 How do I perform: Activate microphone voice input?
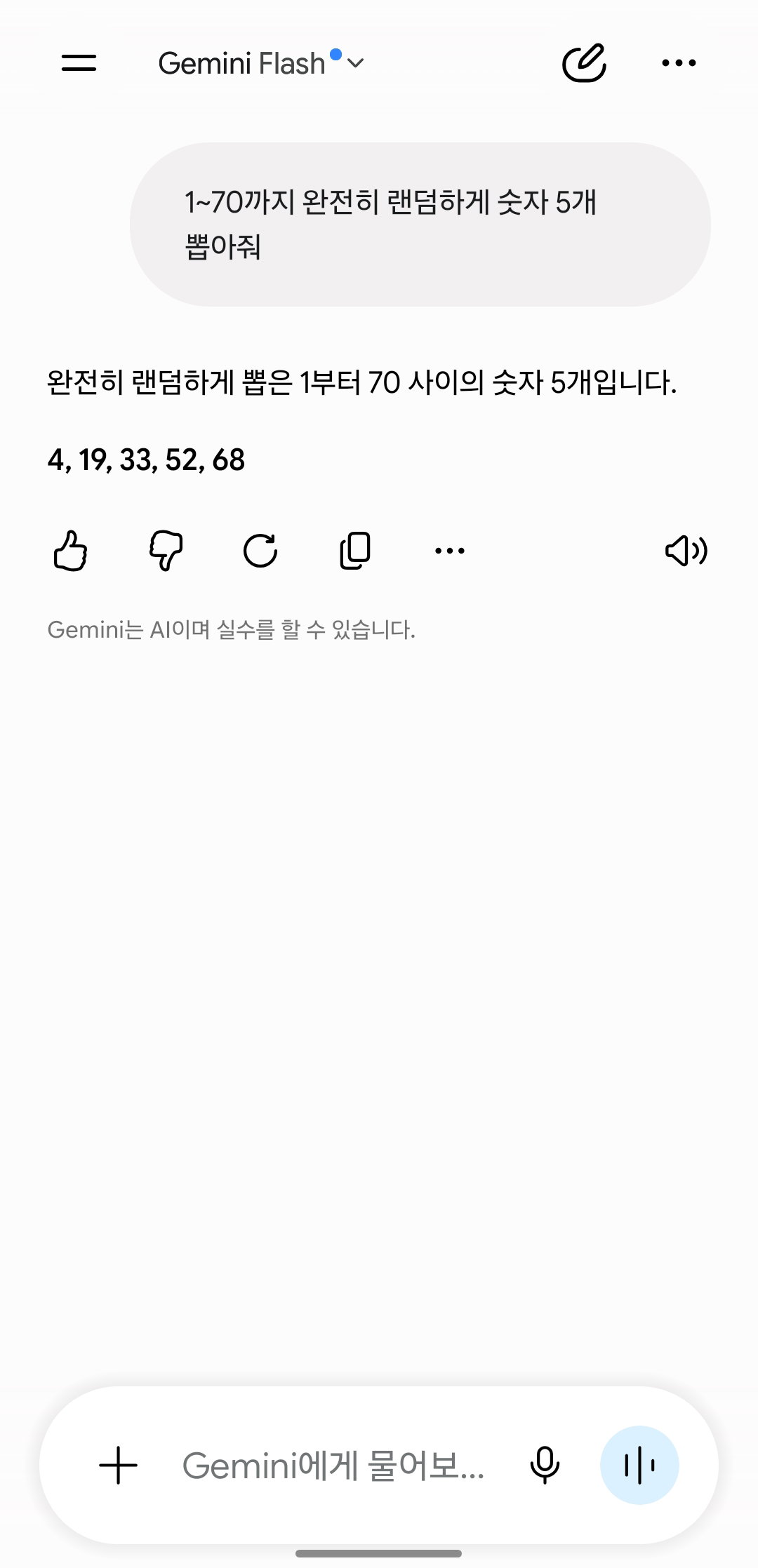pyautogui.click(x=545, y=1466)
